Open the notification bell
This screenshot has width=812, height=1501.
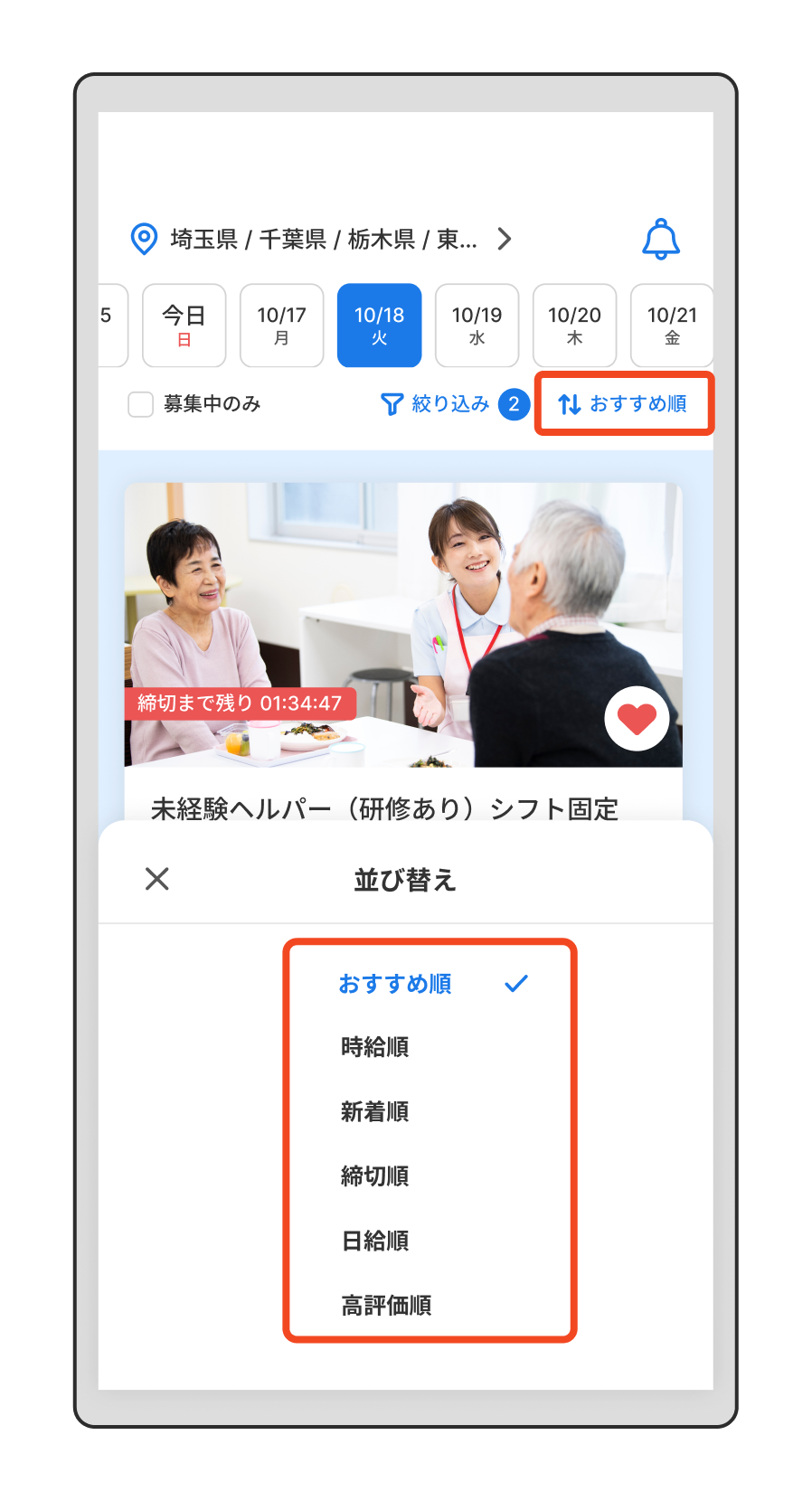point(663,239)
